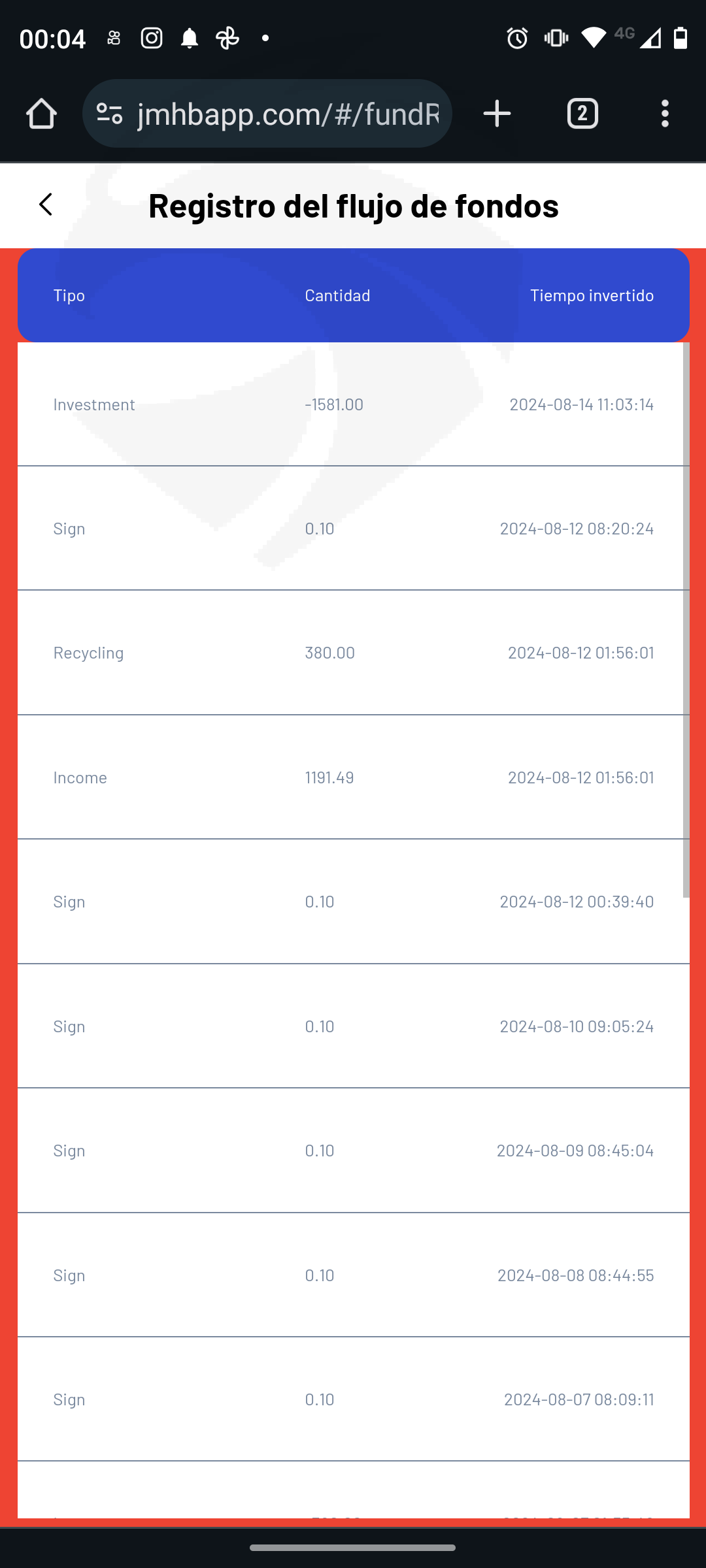The image size is (706, 1568).
Task: View site information icon in address bar
Action: [x=109, y=114]
